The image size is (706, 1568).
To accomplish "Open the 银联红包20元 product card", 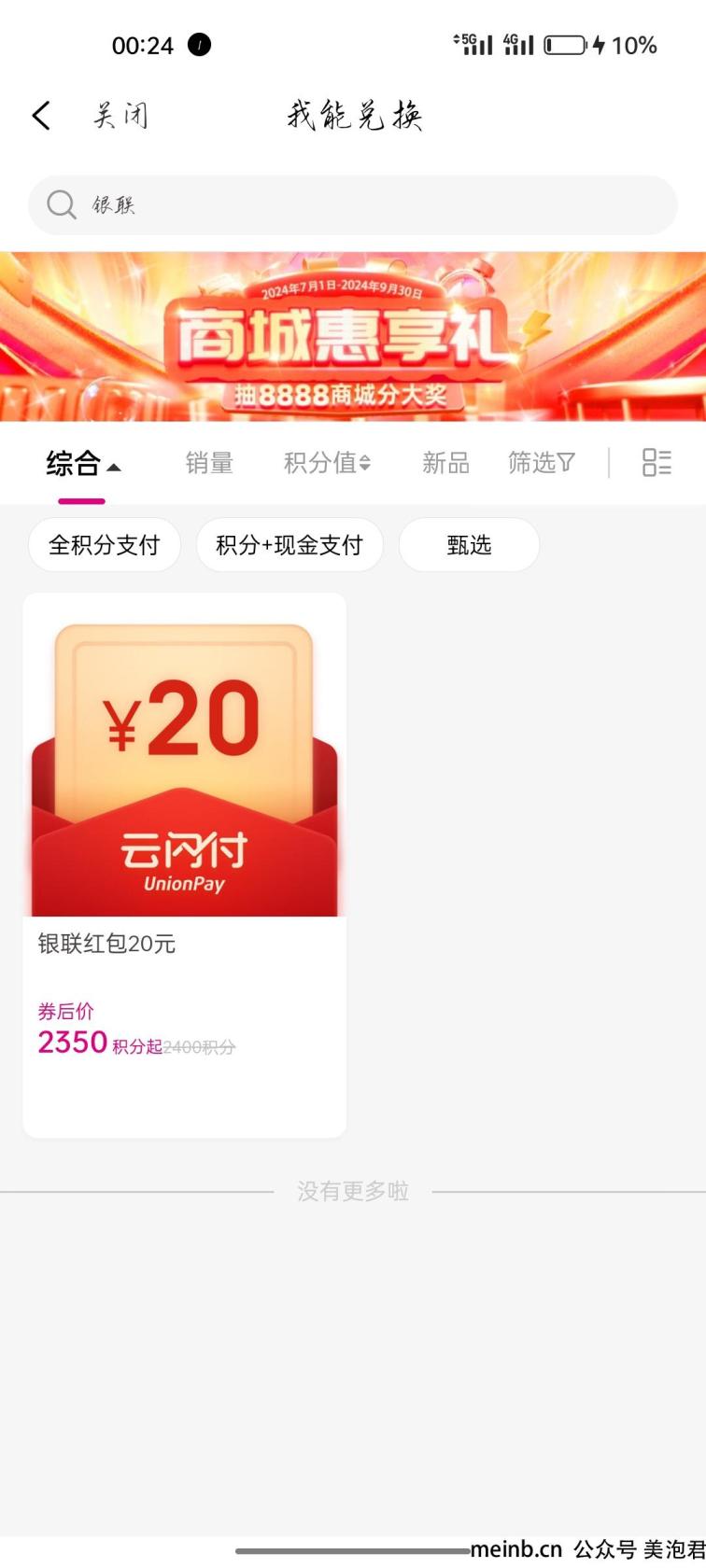I will coord(184,863).
